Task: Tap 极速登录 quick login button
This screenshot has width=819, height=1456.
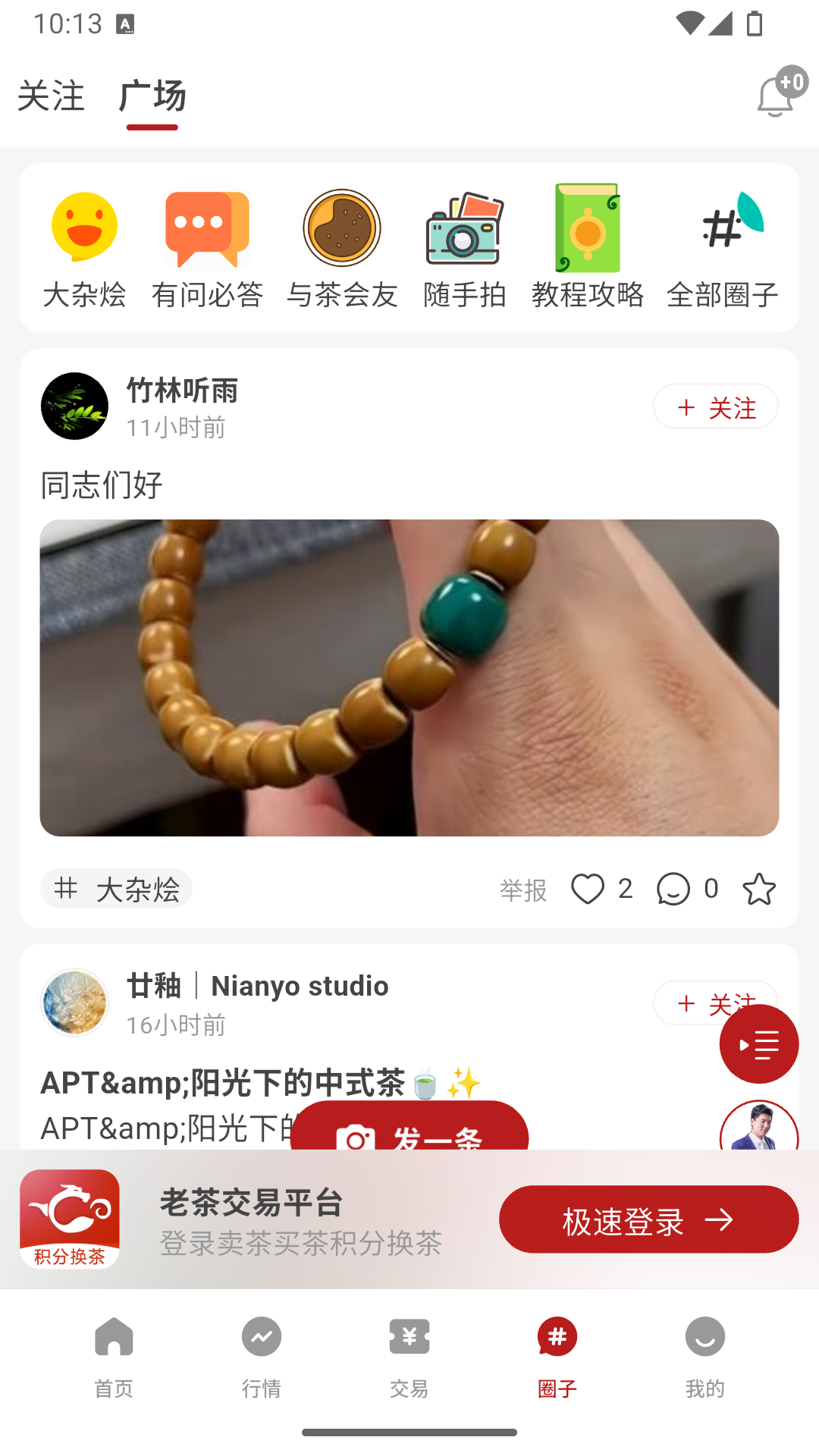Action: pyautogui.click(x=648, y=1219)
